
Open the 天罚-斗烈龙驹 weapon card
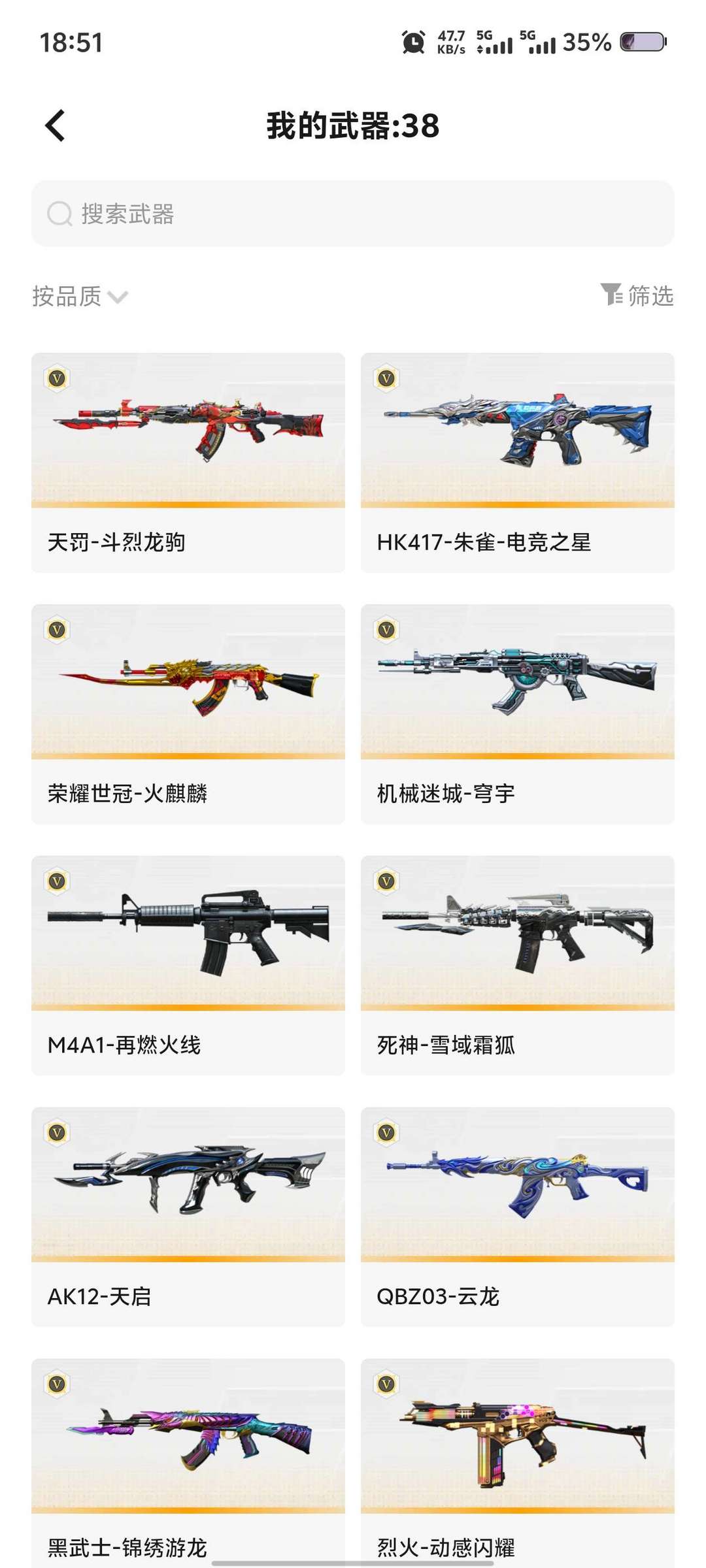coord(188,463)
